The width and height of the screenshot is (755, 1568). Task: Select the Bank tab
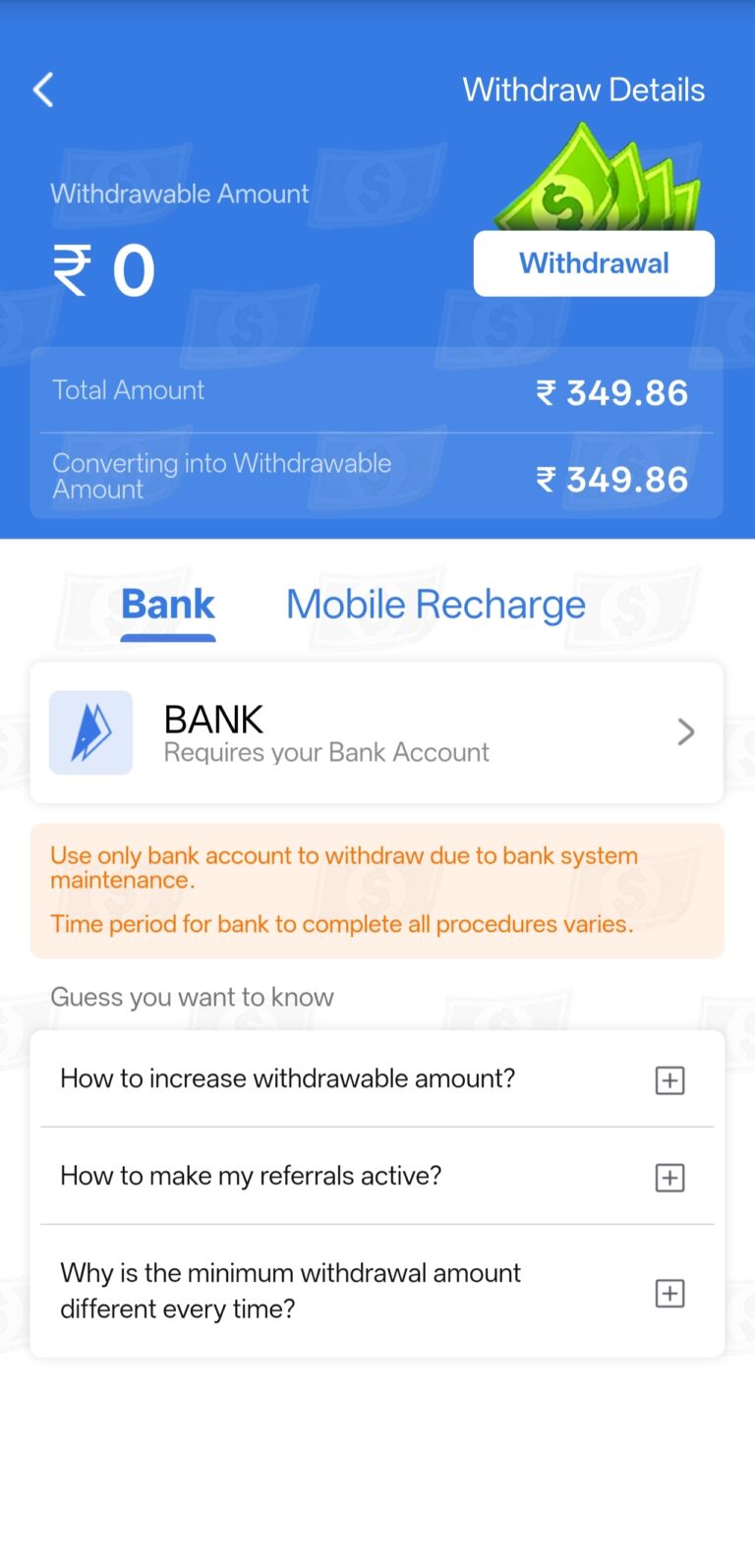coord(168,605)
